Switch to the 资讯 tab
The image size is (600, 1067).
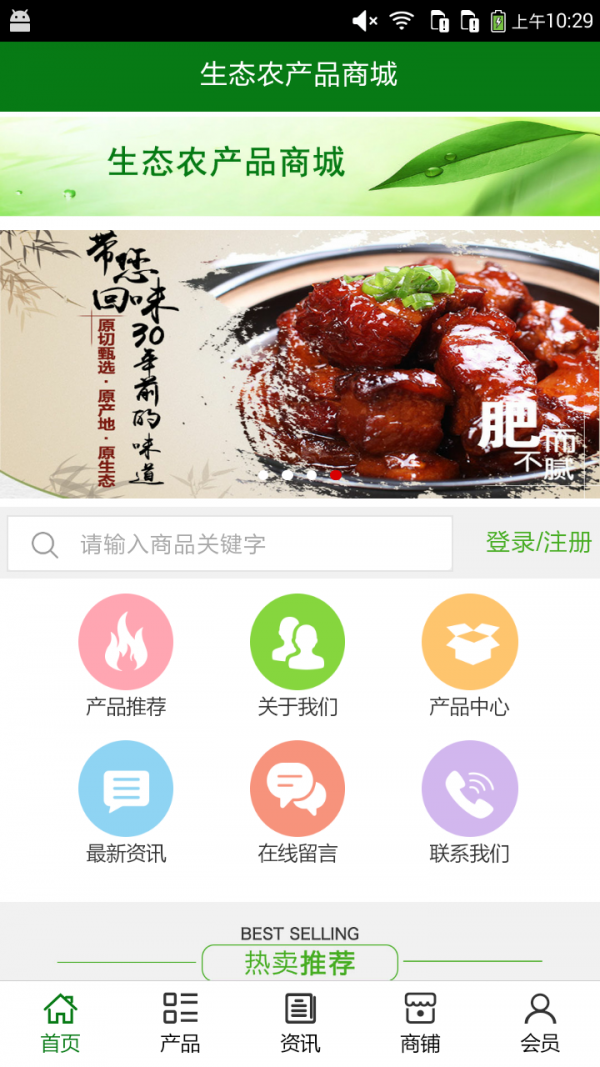click(300, 1023)
